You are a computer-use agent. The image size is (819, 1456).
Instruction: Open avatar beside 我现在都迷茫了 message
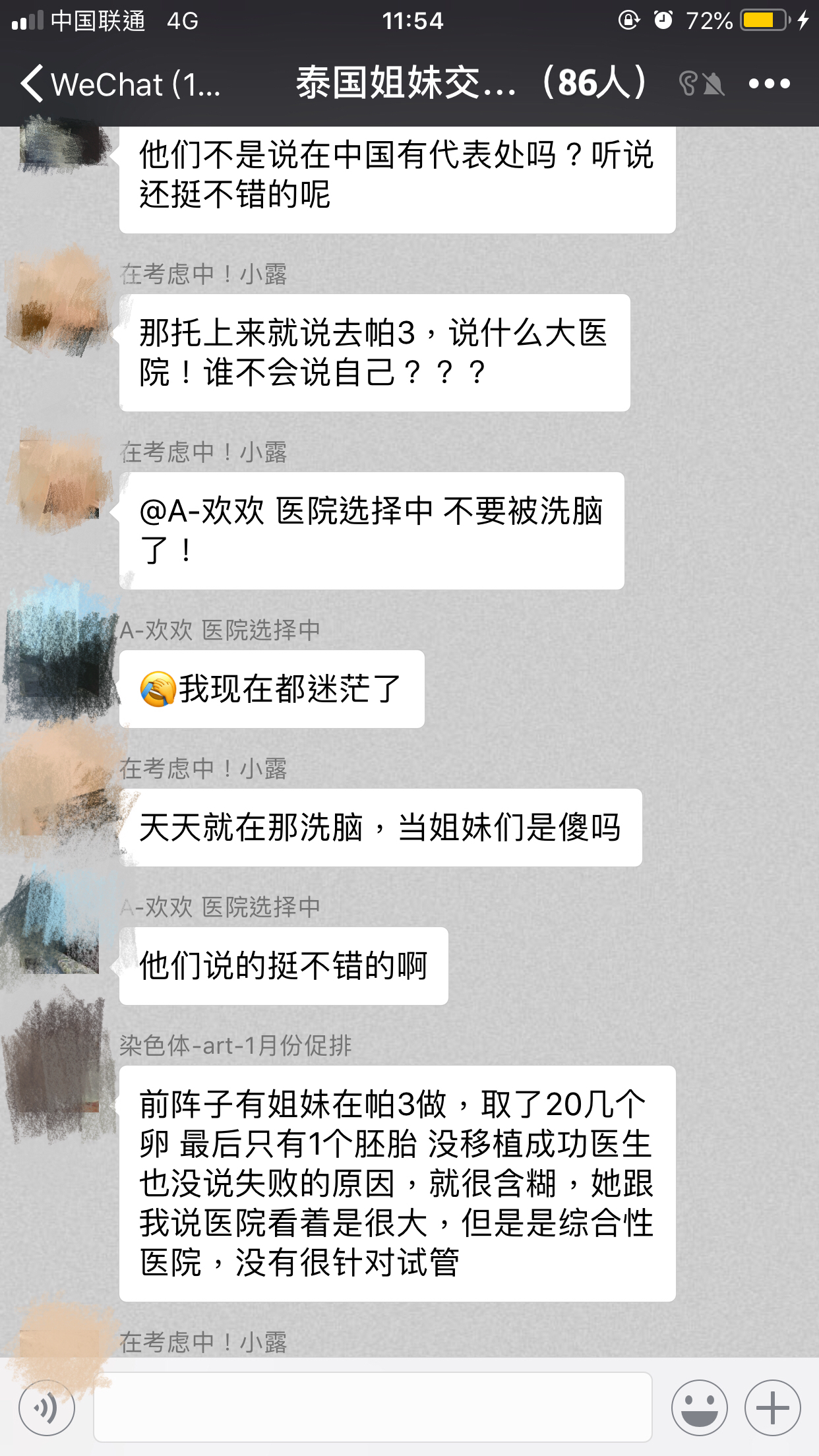(x=59, y=656)
